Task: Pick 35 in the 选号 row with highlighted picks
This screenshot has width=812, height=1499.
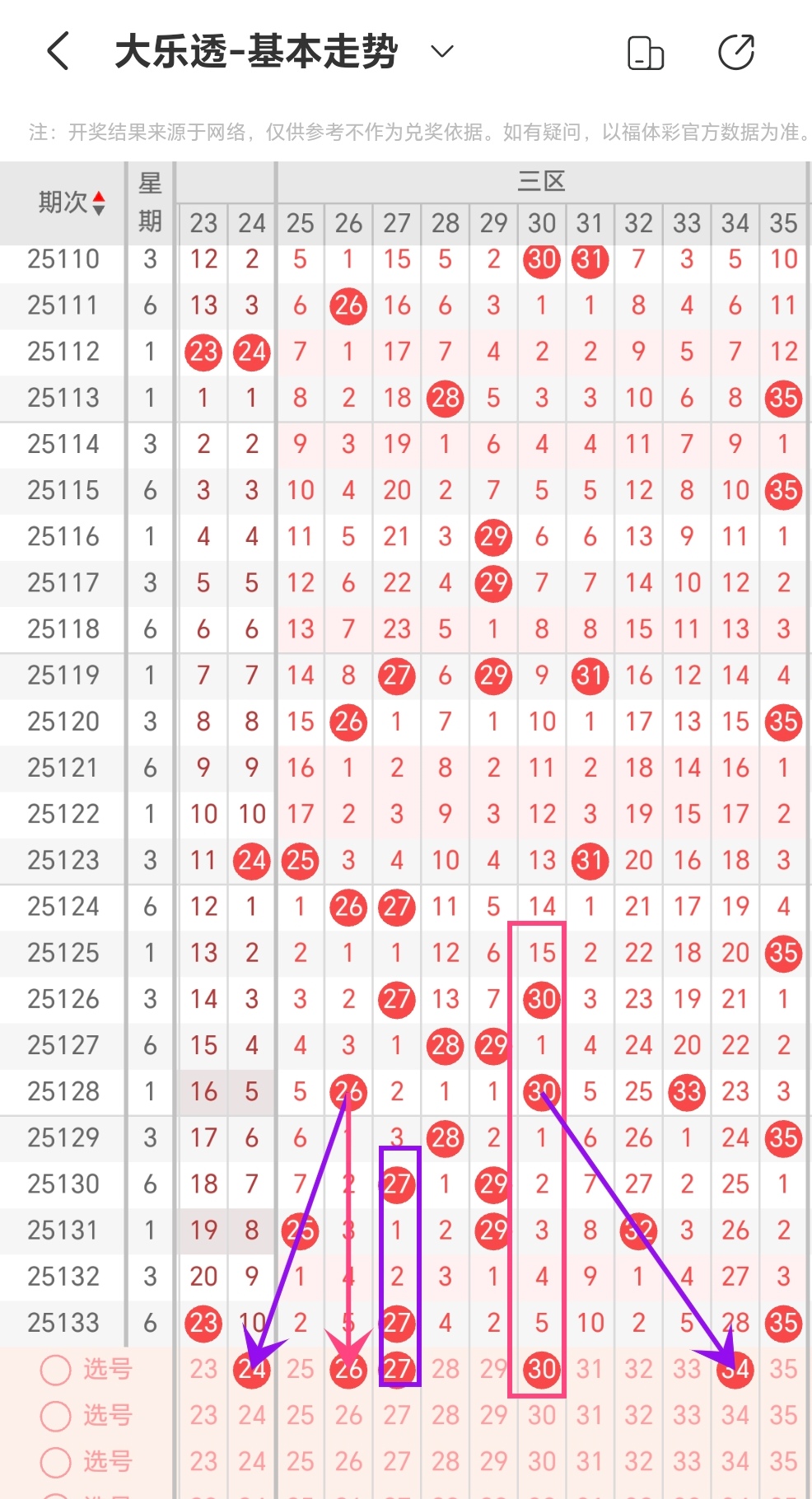Action: pyautogui.click(x=783, y=1370)
